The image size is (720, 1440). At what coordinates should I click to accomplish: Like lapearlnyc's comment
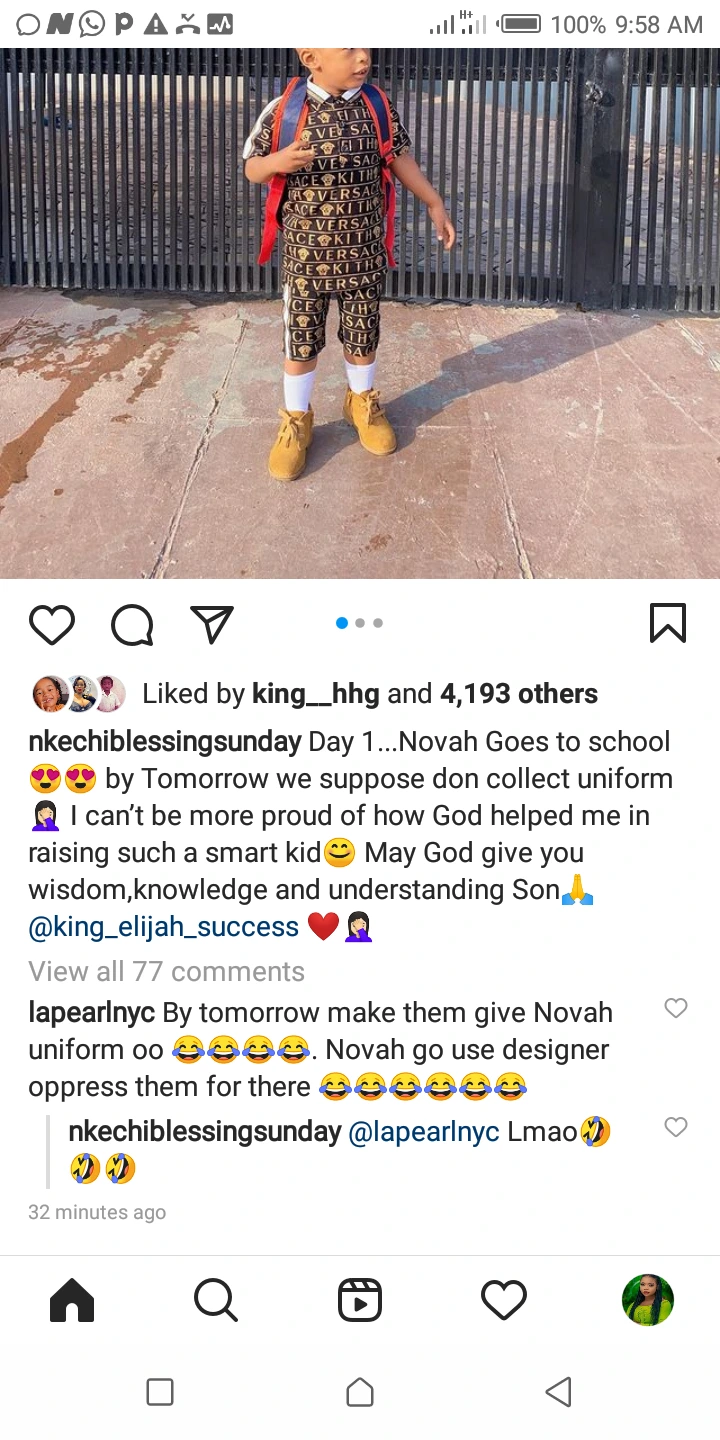tap(676, 1009)
